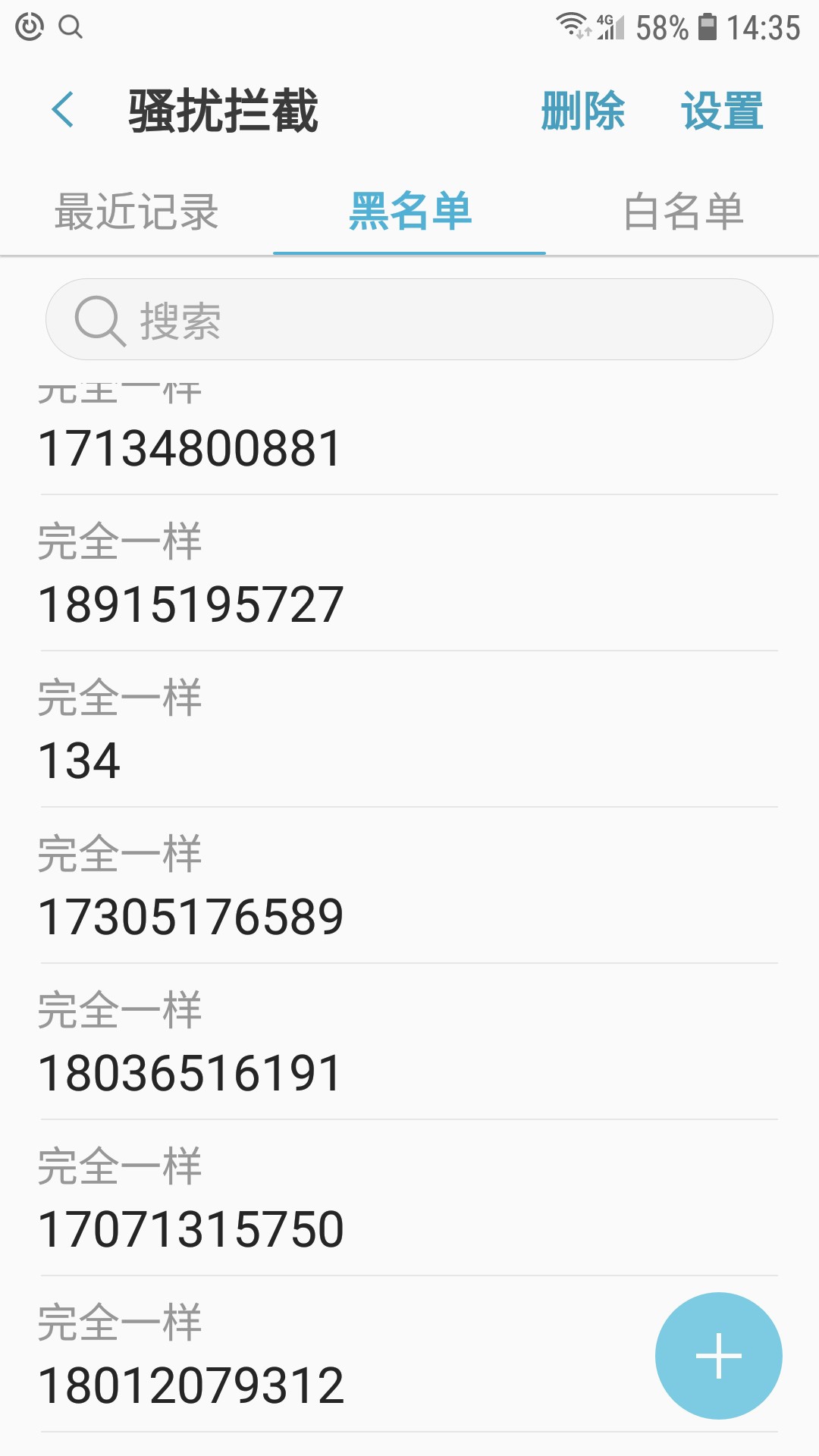Image resolution: width=819 pixels, height=1456 pixels.
Task: Open blacklist entry 17305176589
Action: (409, 886)
